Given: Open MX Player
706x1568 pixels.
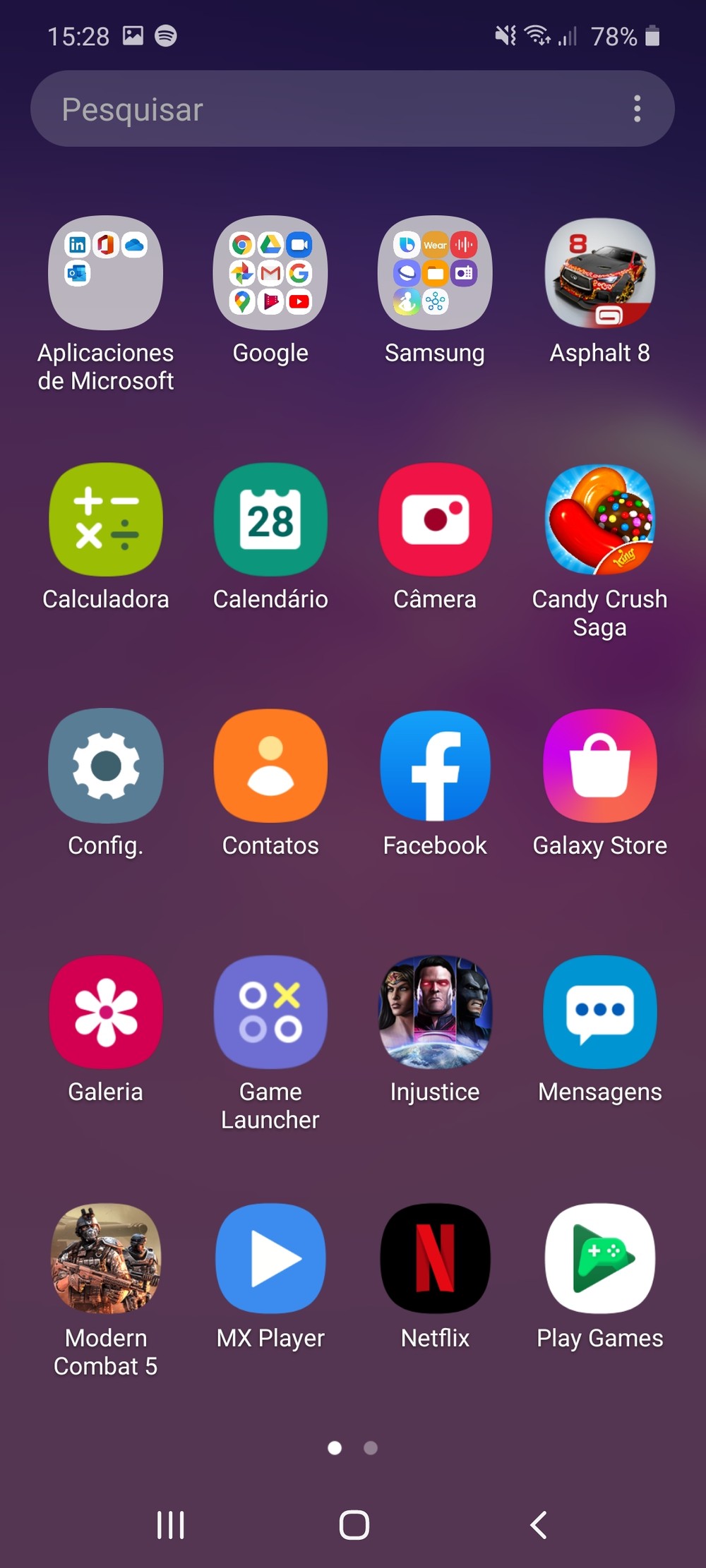Looking at the screenshot, I should pos(270,1258).
